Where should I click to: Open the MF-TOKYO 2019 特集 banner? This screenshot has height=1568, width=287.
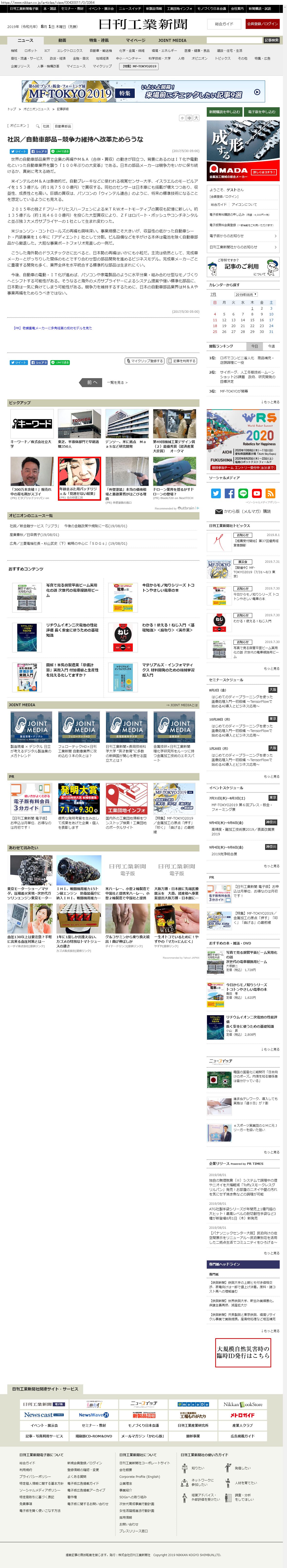143,92
